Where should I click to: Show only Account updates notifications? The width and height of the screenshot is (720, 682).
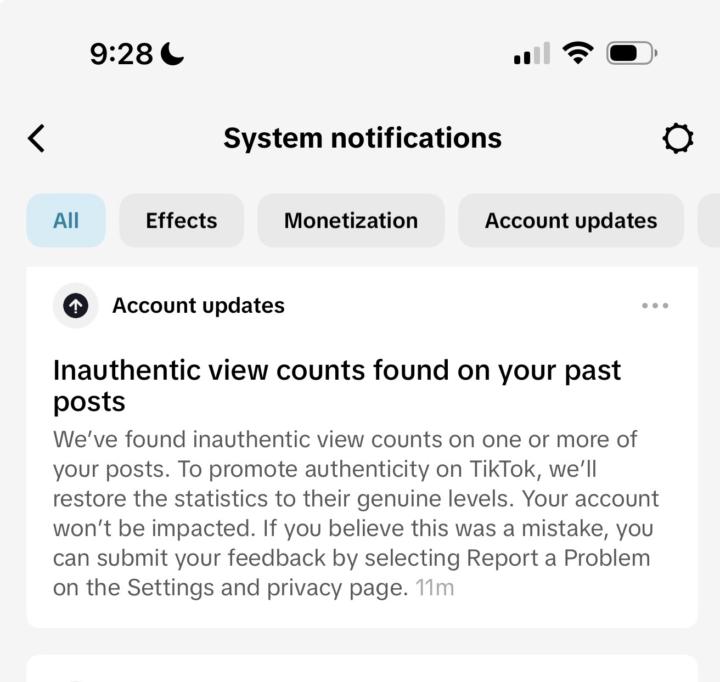[570, 220]
